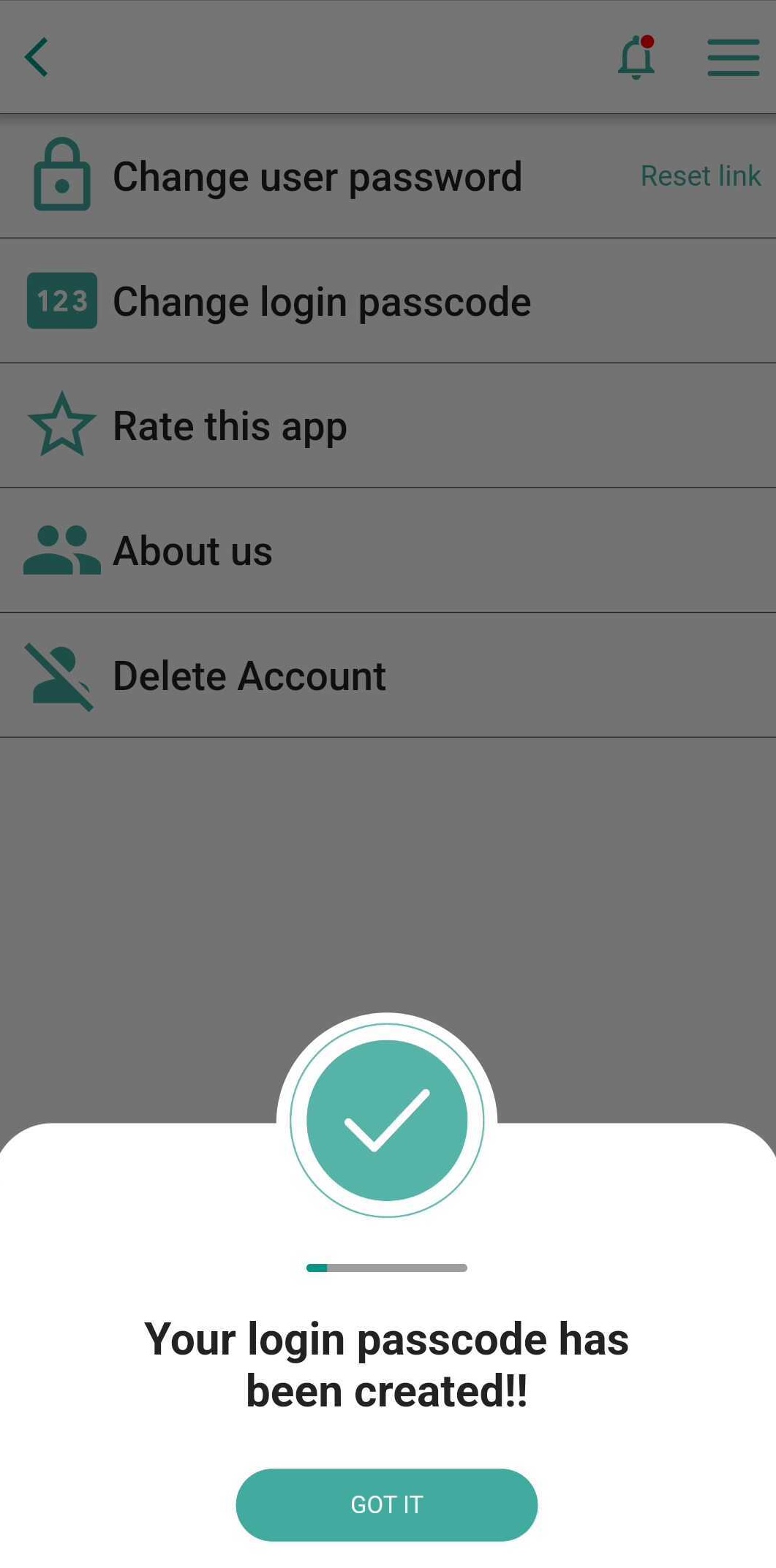Select the Delete Account crossed-user icon
Image resolution: width=776 pixels, height=1568 pixels.
pos(61,675)
